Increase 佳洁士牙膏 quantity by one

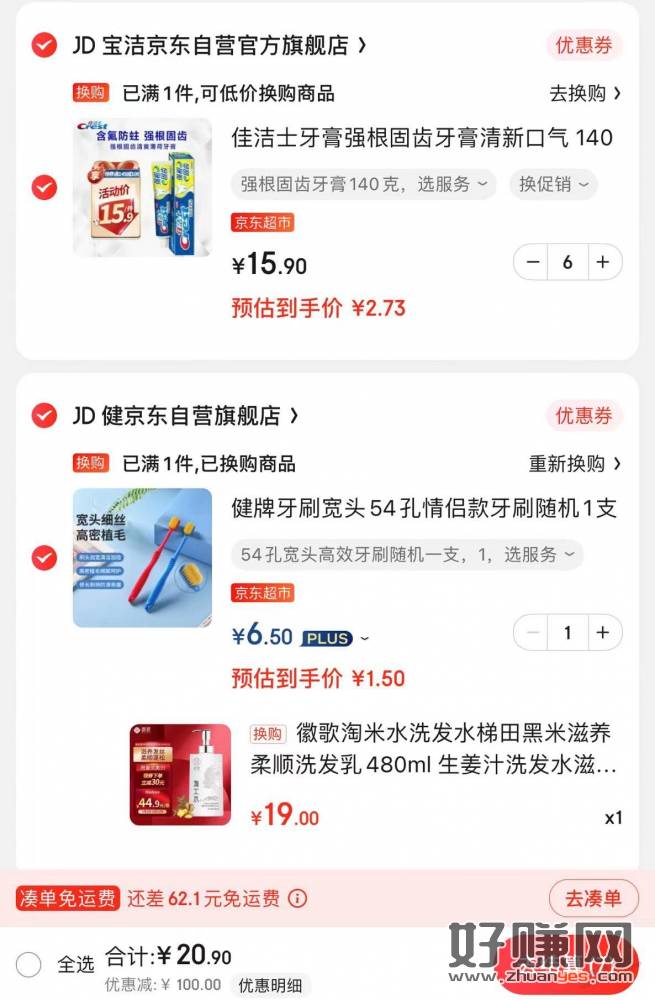pyautogui.click(x=602, y=262)
